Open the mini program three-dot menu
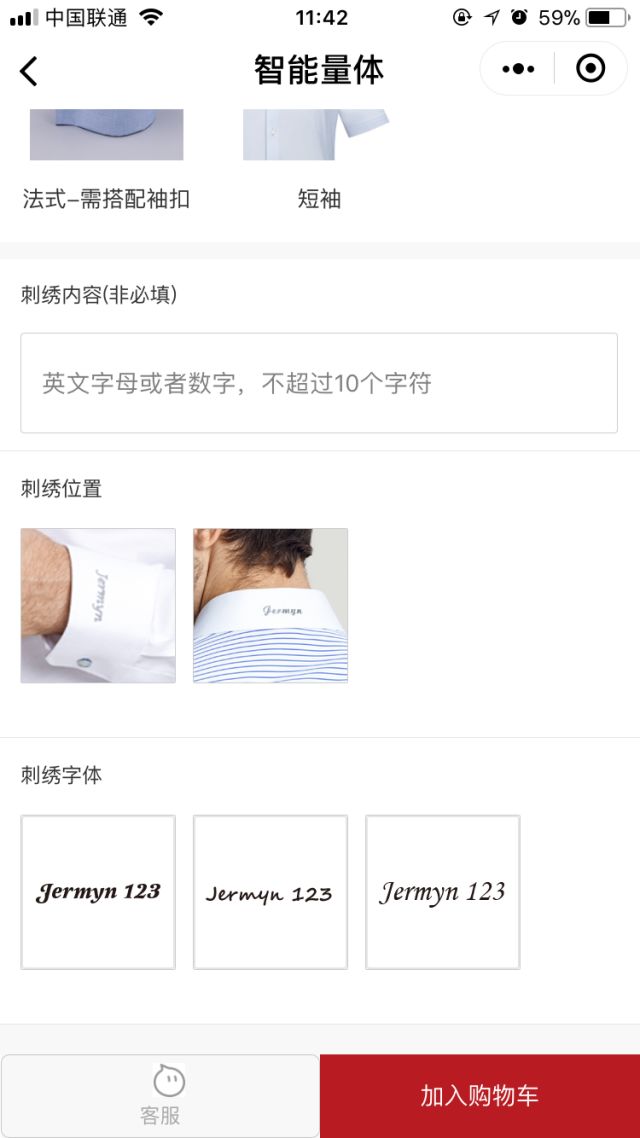The image size is (640, 1138). pos(518,69)
